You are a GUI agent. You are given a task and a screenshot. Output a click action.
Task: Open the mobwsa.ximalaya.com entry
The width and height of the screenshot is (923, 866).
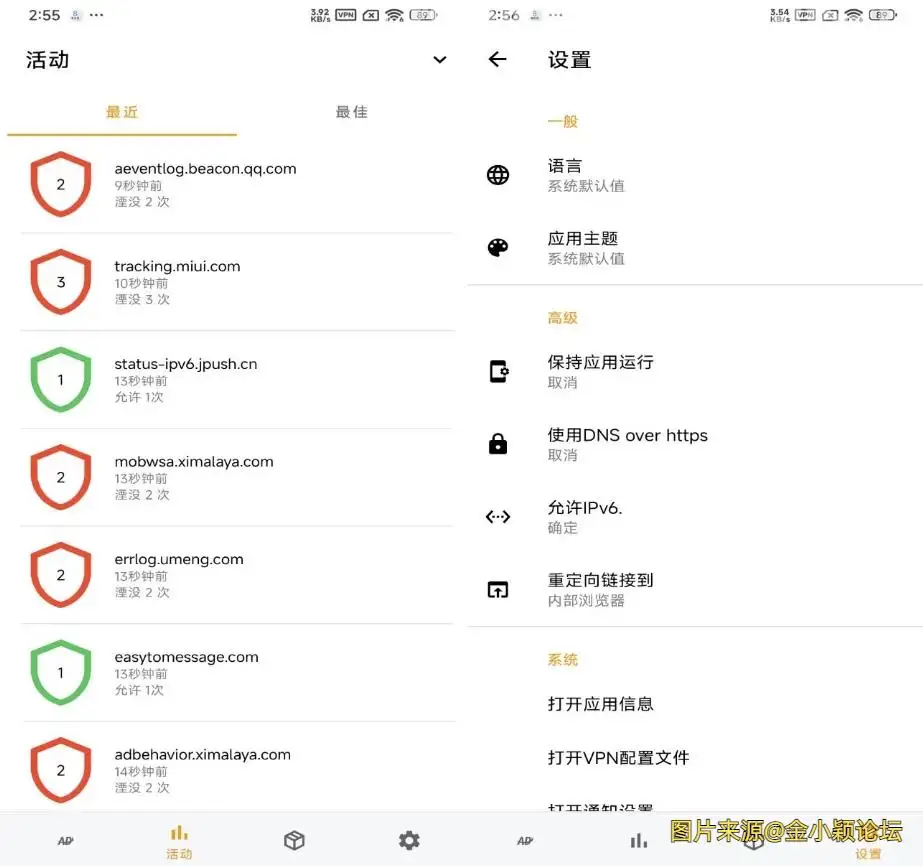pos(193,477)
